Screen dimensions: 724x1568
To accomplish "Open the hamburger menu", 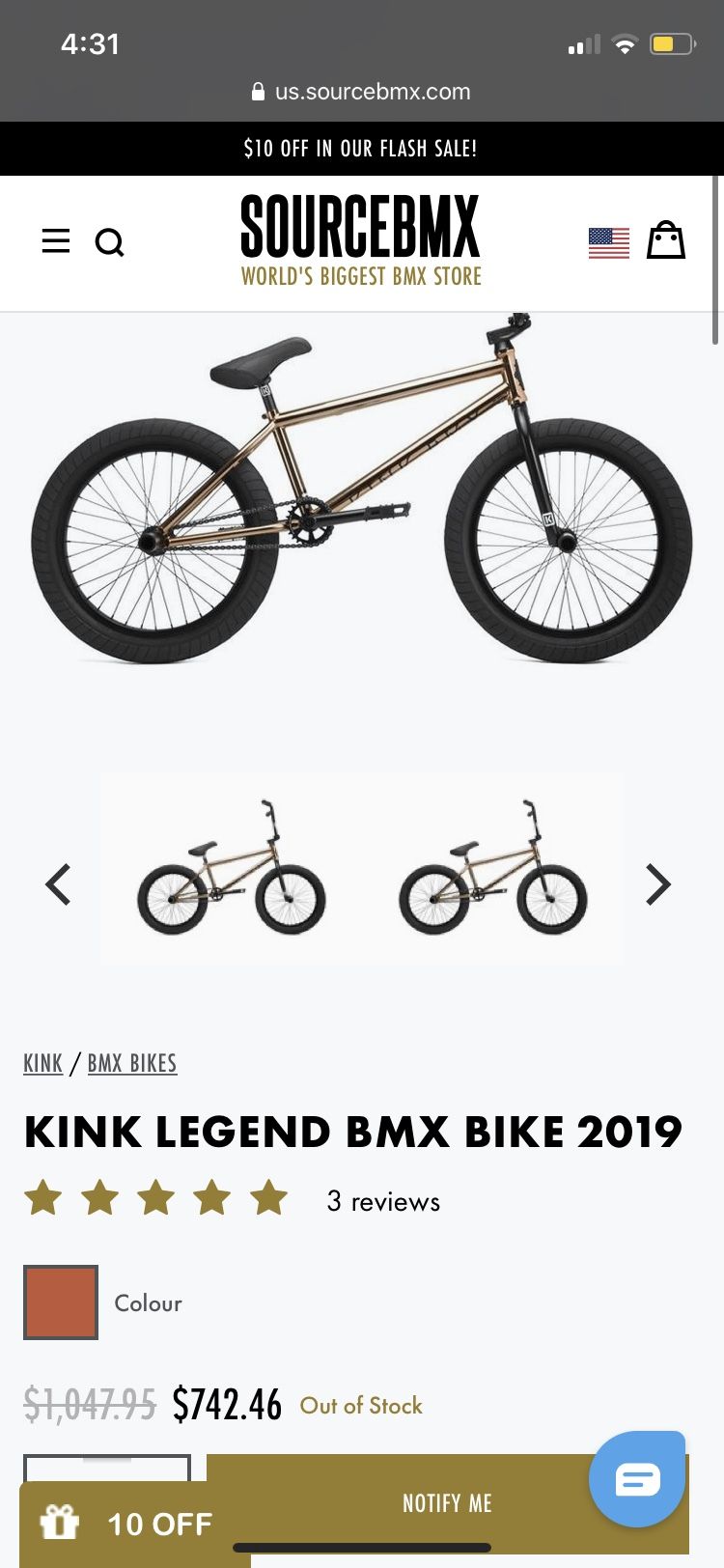I will pos(56,241).
